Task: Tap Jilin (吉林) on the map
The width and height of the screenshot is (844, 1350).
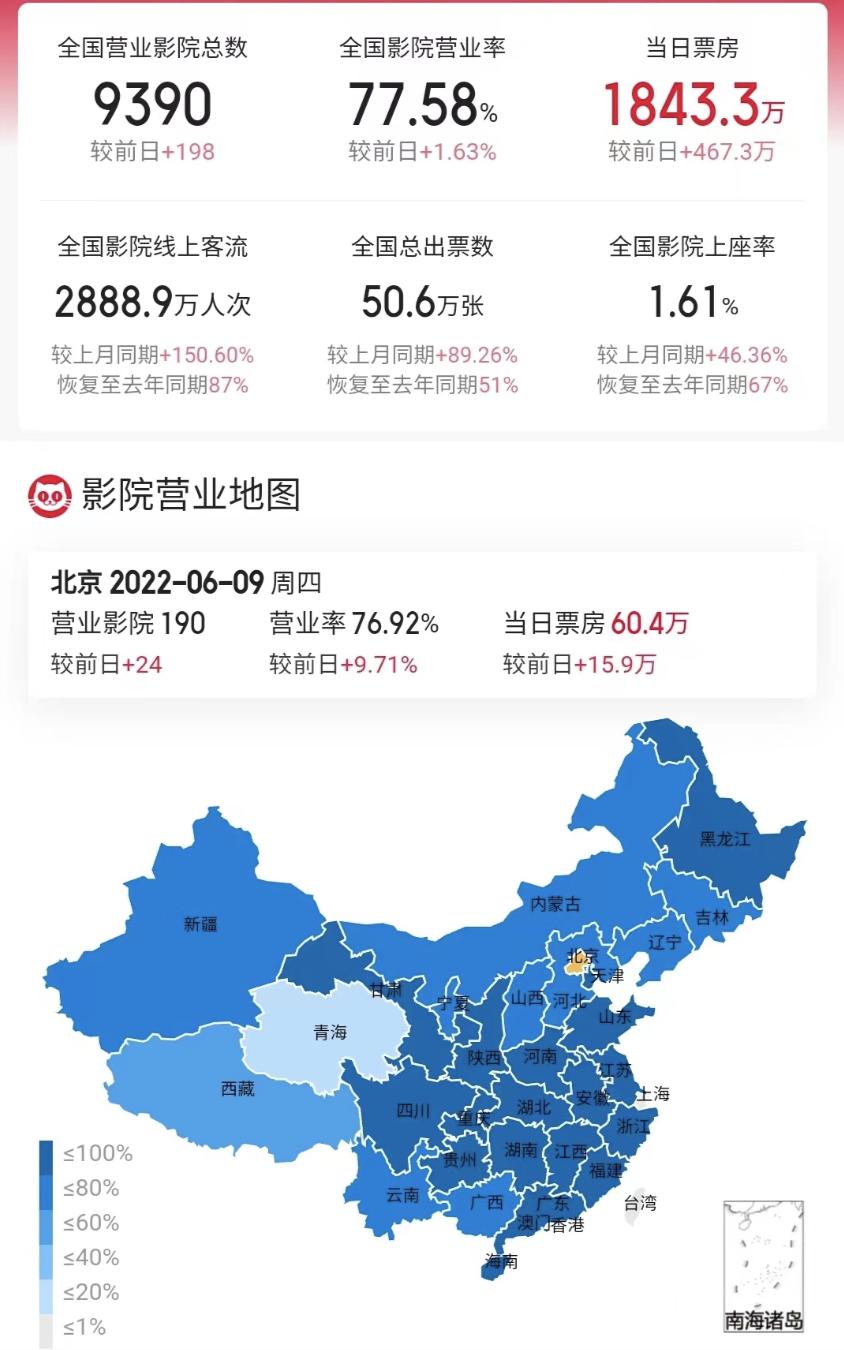Action: 712,916
